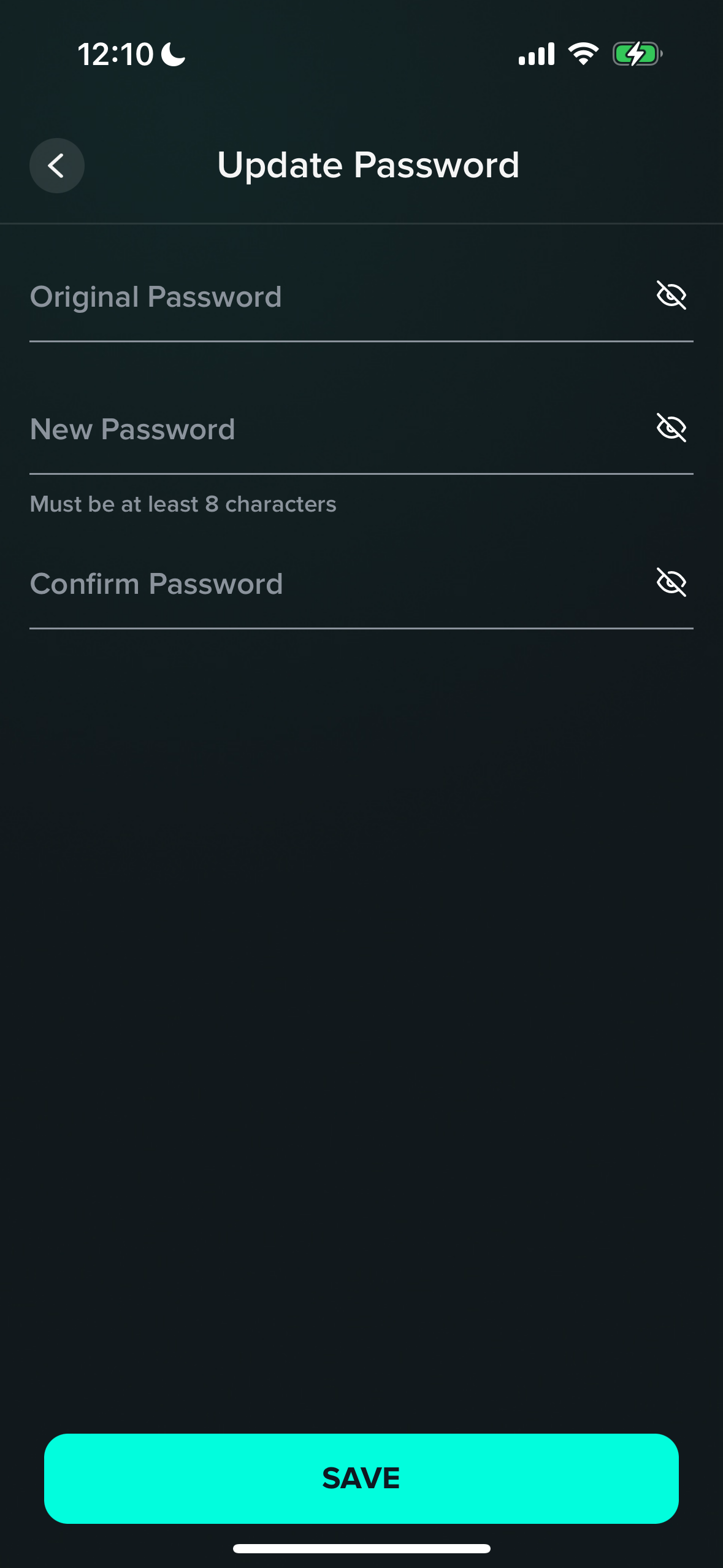The image size is (723, 1568).
Task: Tap the New Password field
Action: pos(337,429)
